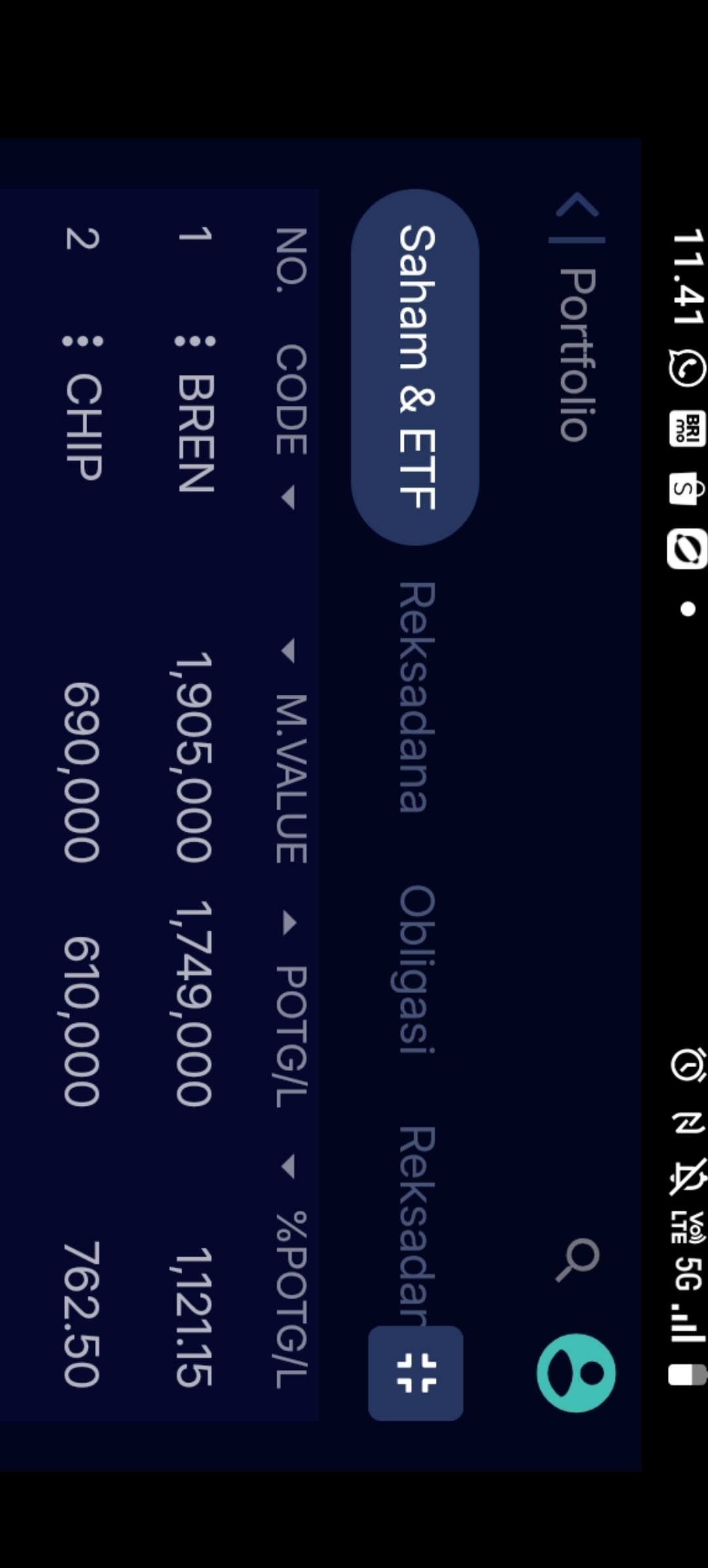Exit the full-screen table view
The image size is (708, 1568).
(x=416, y=1373)
